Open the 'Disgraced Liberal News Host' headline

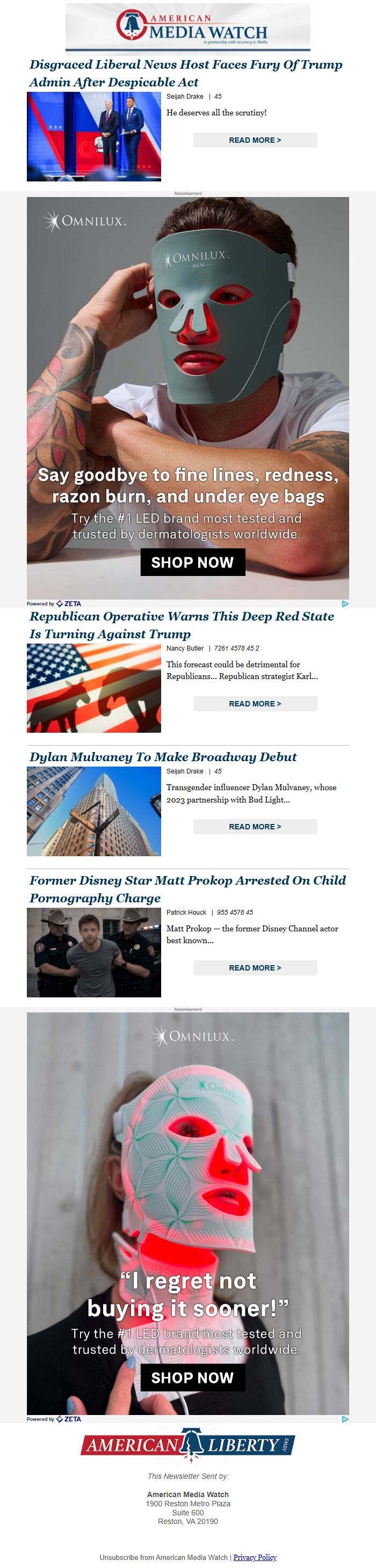point(185,73)
